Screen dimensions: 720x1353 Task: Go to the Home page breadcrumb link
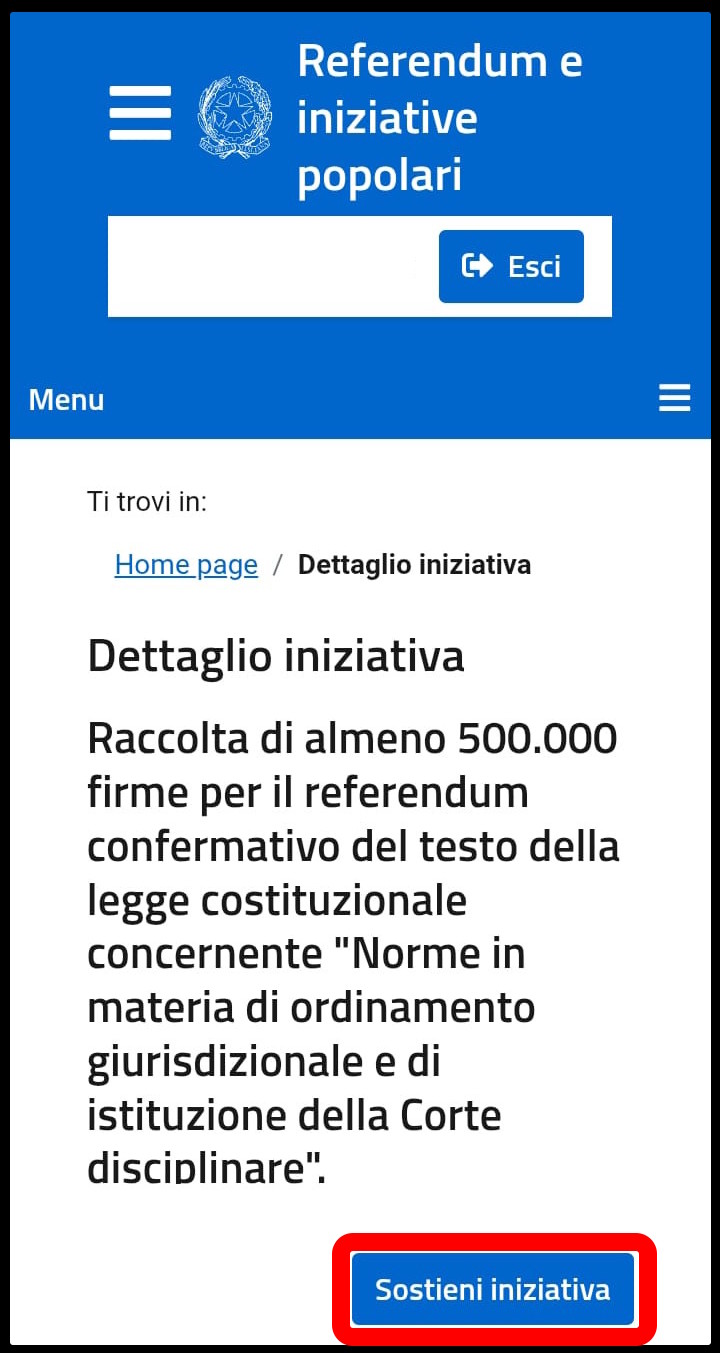[186, 565]
